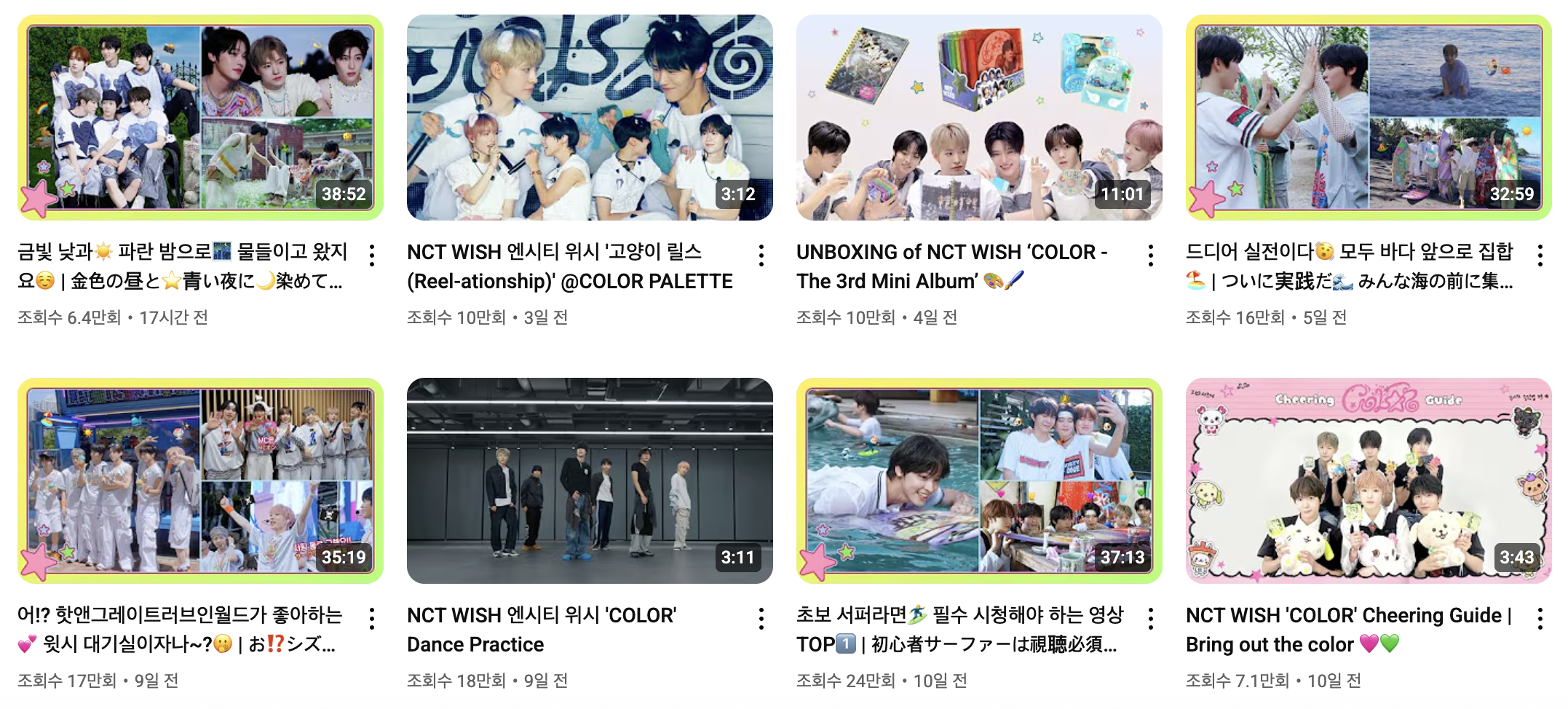Open the UNBOXING of NCT WISH 'COLOR' video
1568x709 pixels.
979,118
